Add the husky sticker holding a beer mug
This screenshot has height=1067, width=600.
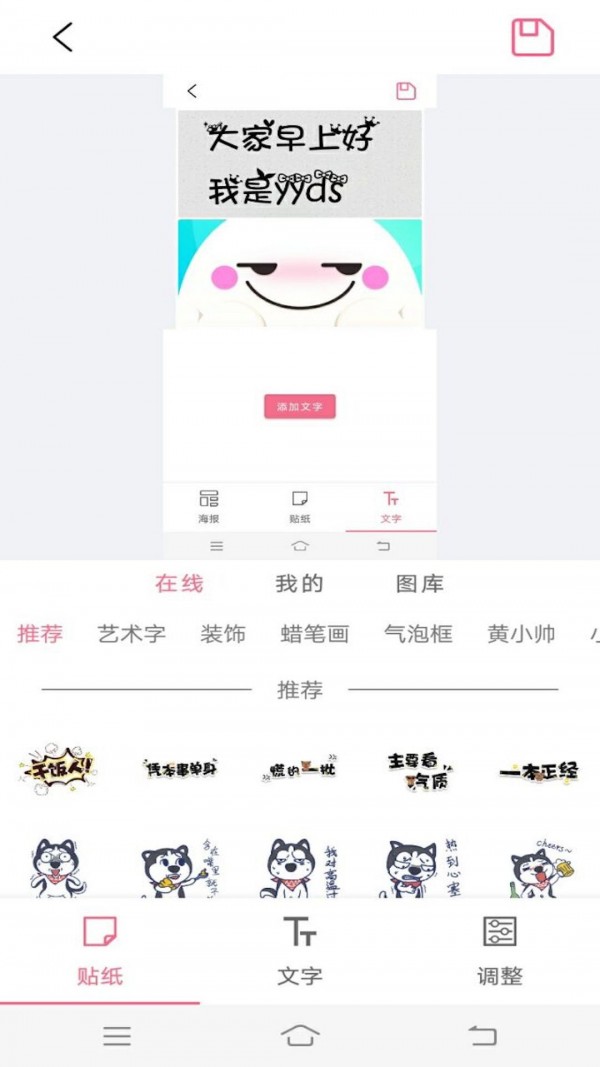click(x=539, y=866)
